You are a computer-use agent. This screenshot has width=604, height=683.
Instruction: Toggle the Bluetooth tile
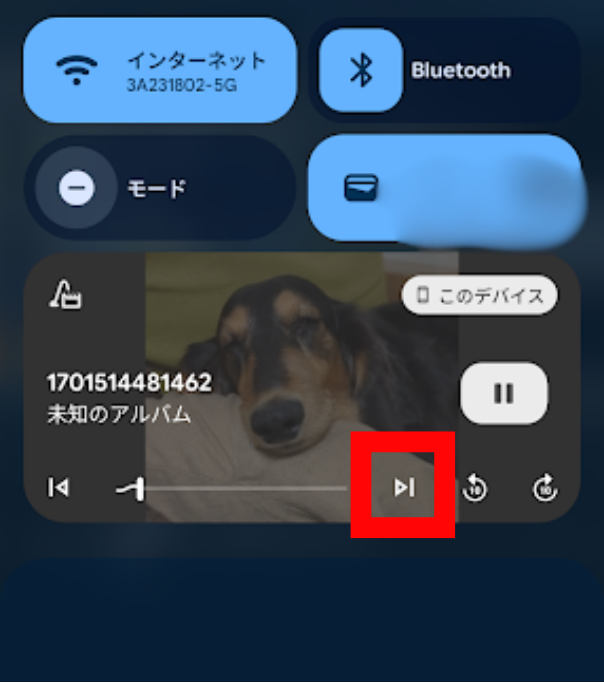point(445,70)
